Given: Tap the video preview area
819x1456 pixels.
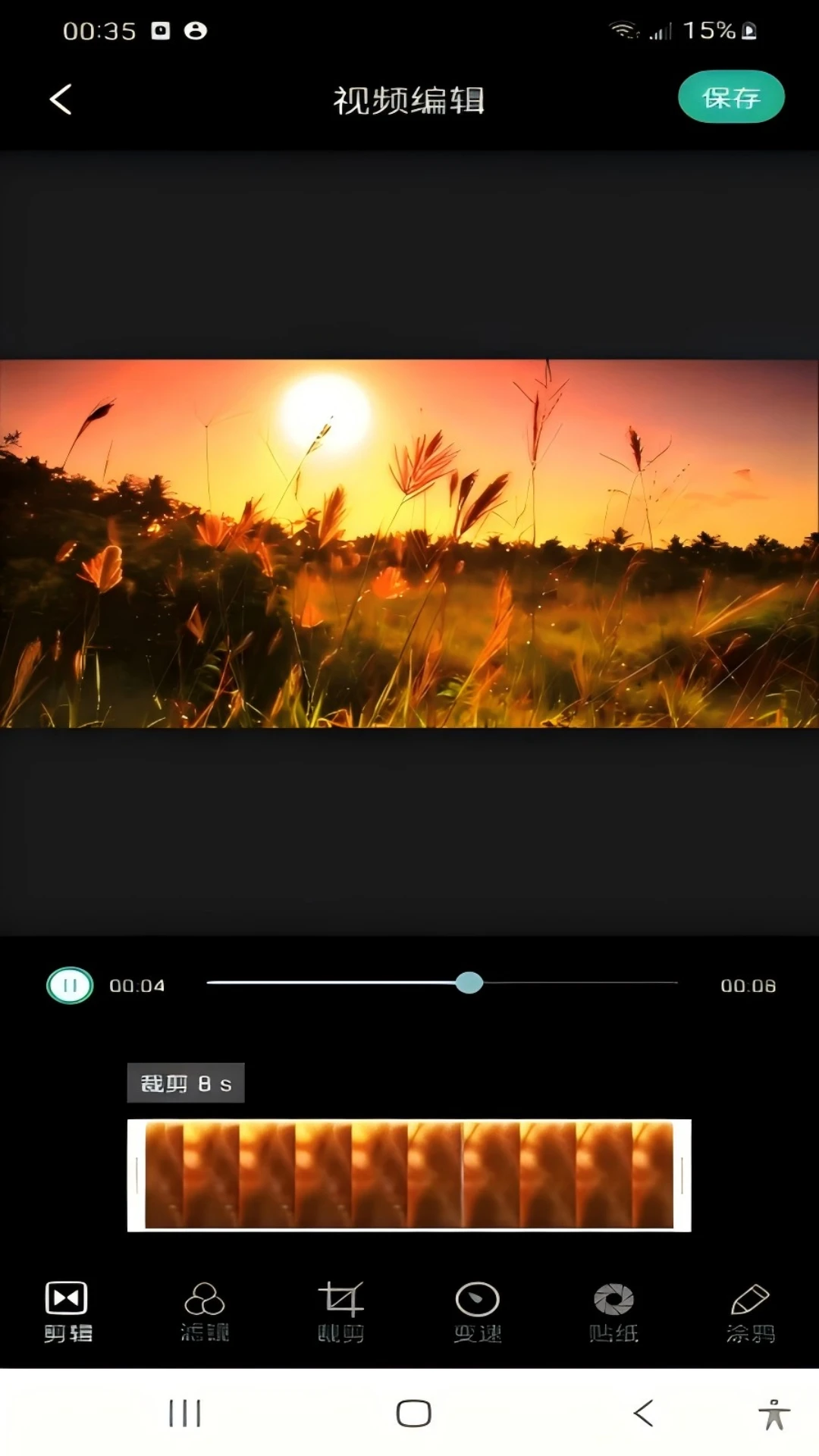Looking at the screenshot, I should pos(409,543).
